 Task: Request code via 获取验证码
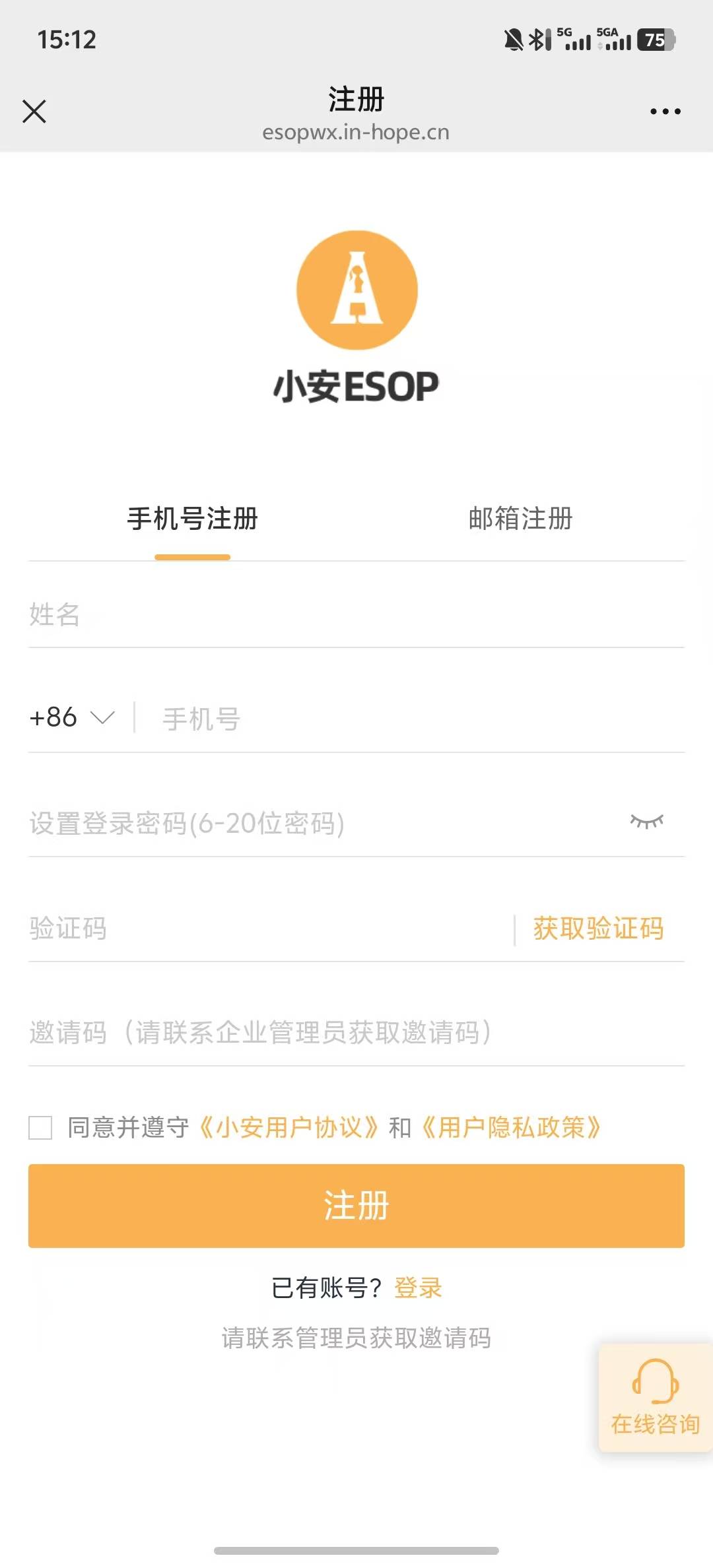(598, 929)
